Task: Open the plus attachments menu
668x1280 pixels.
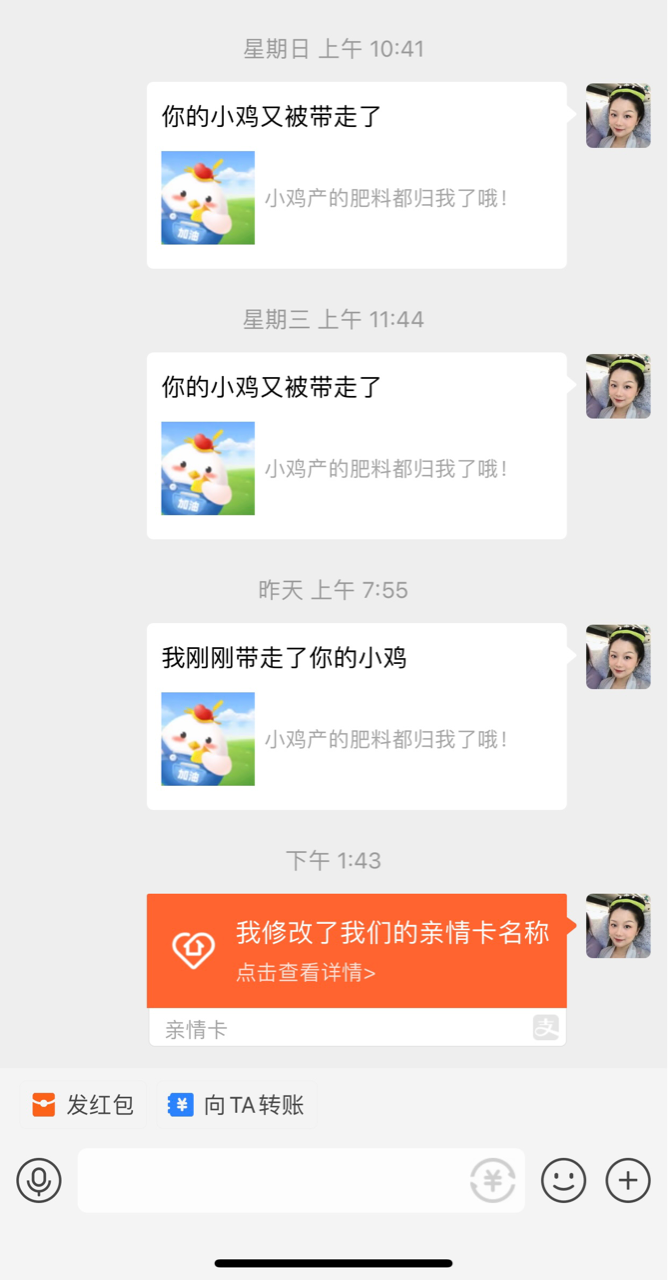Action: point(628,1181)
